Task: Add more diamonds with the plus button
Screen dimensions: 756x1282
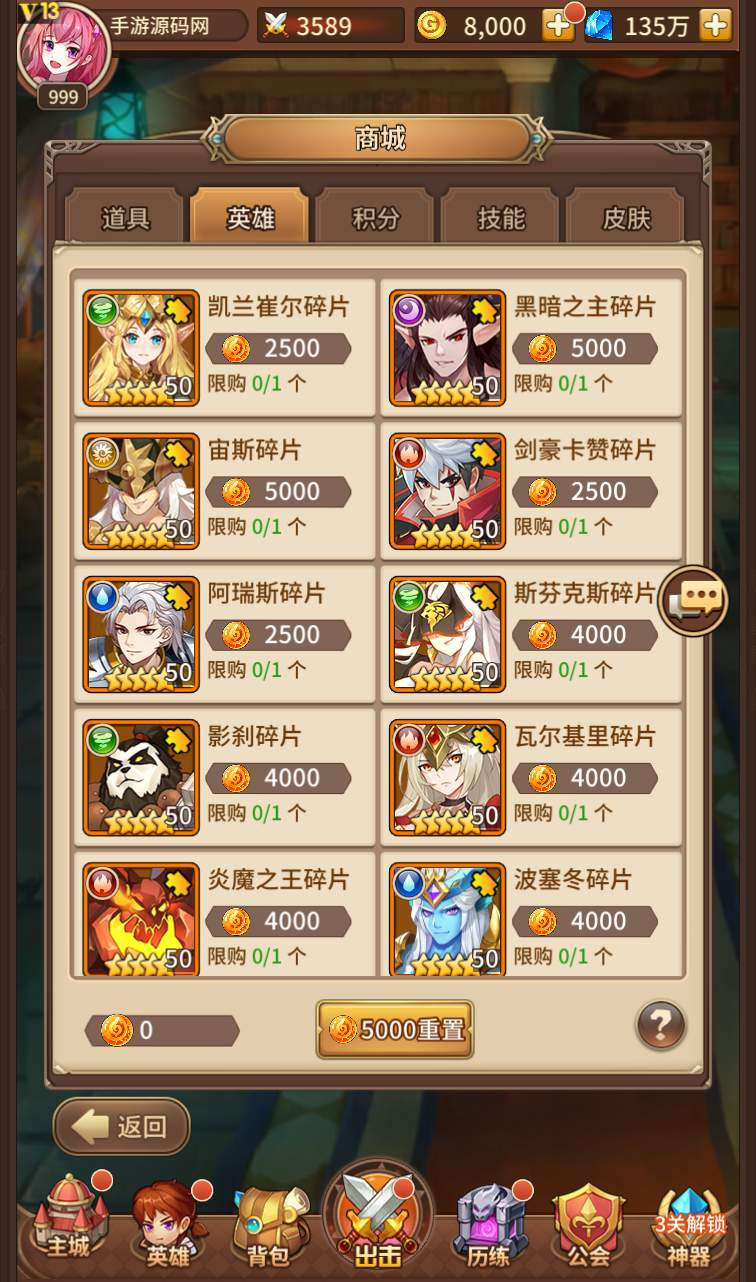Action: click(715, 26)
